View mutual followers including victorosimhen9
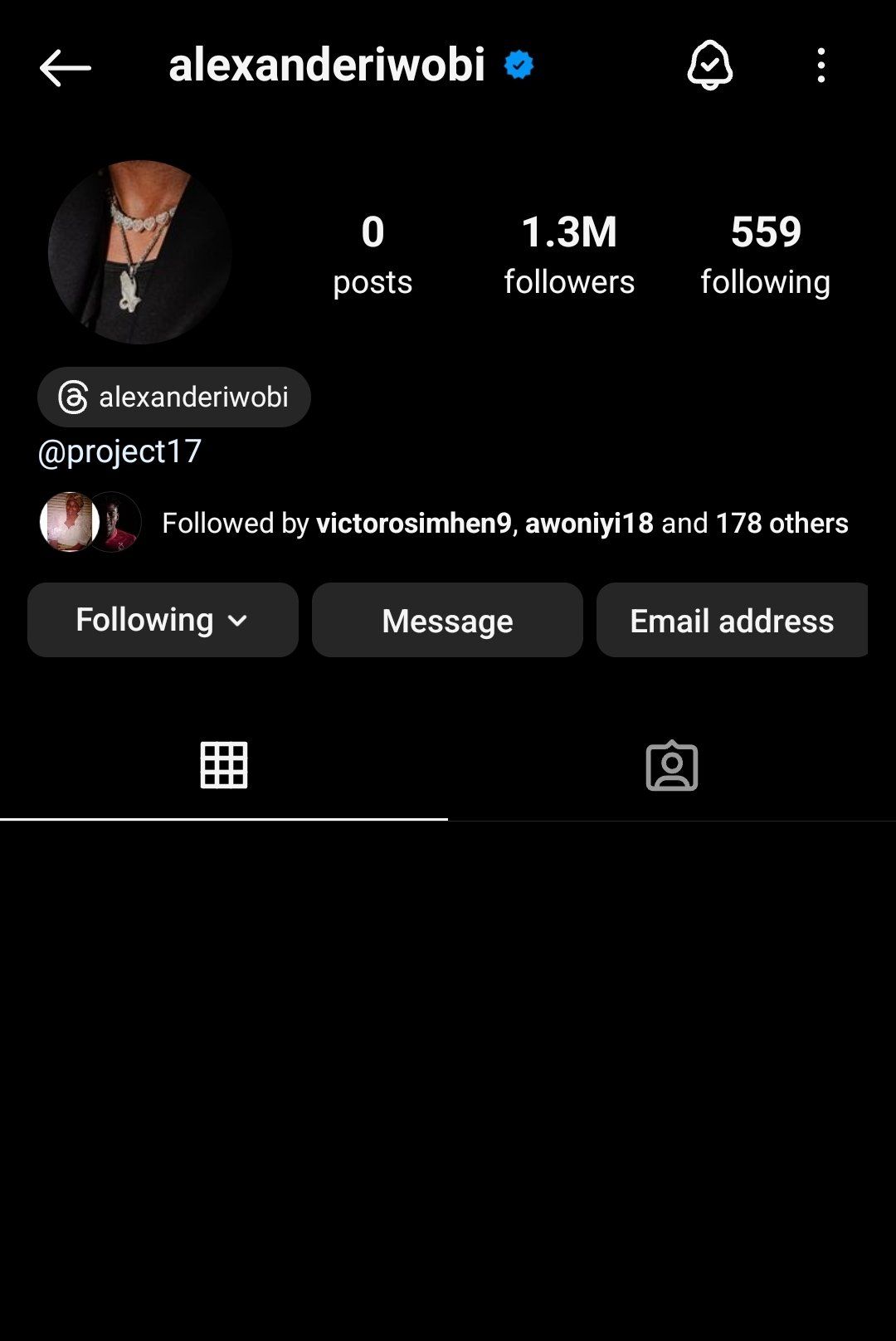 click(x=504, y=523)
